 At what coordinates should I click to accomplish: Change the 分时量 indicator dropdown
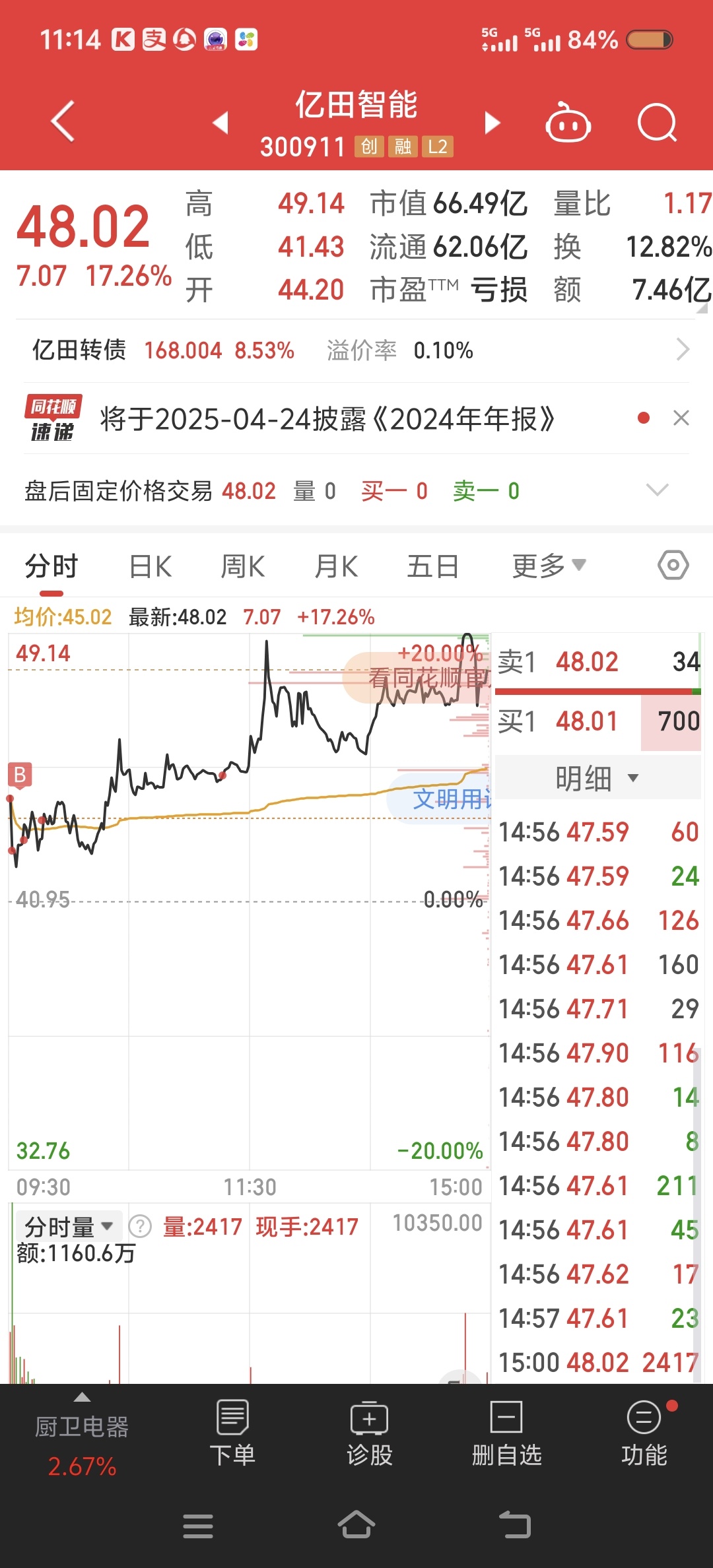69,1227
